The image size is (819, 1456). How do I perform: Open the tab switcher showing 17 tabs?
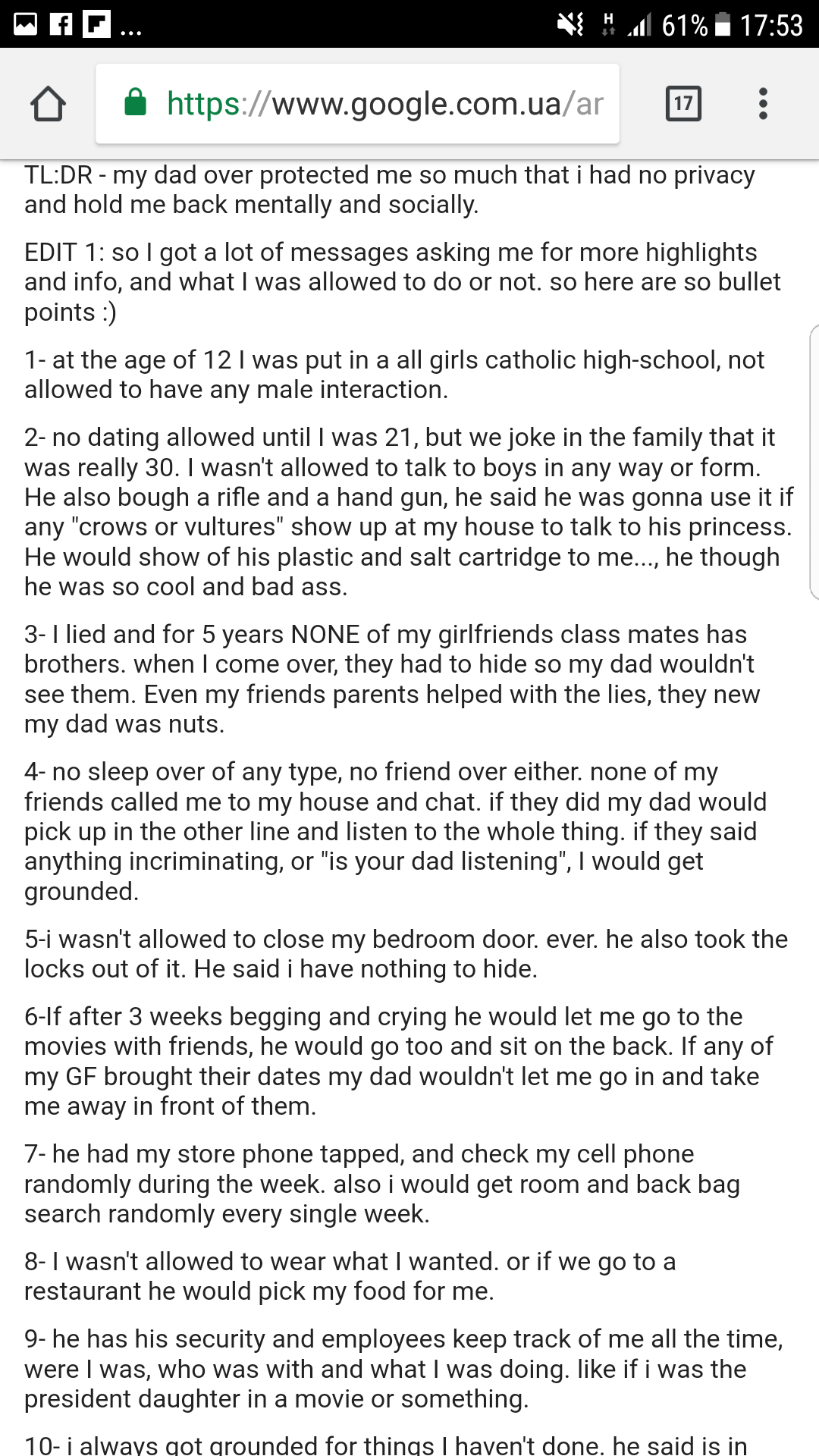(682, 104)
